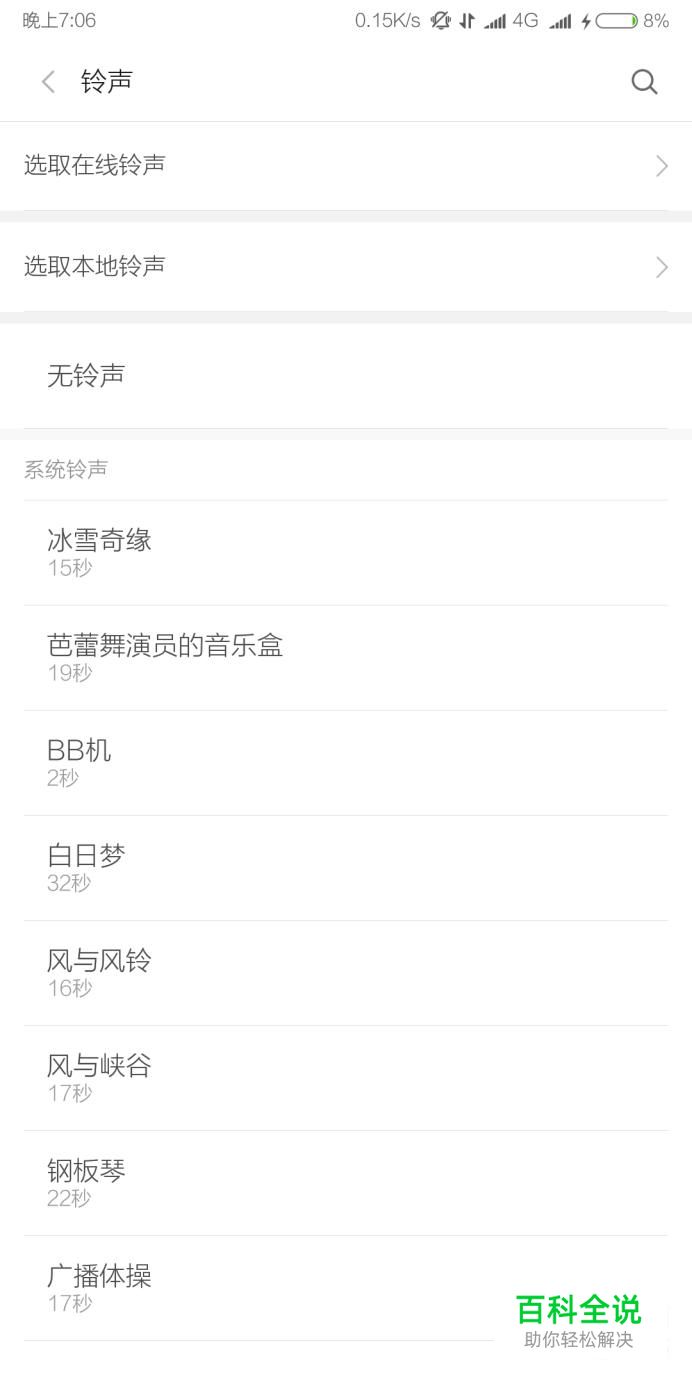Pick the BB机 ringtone
The height and width of the screenshot is (1384, 692).
pos(345,762)
